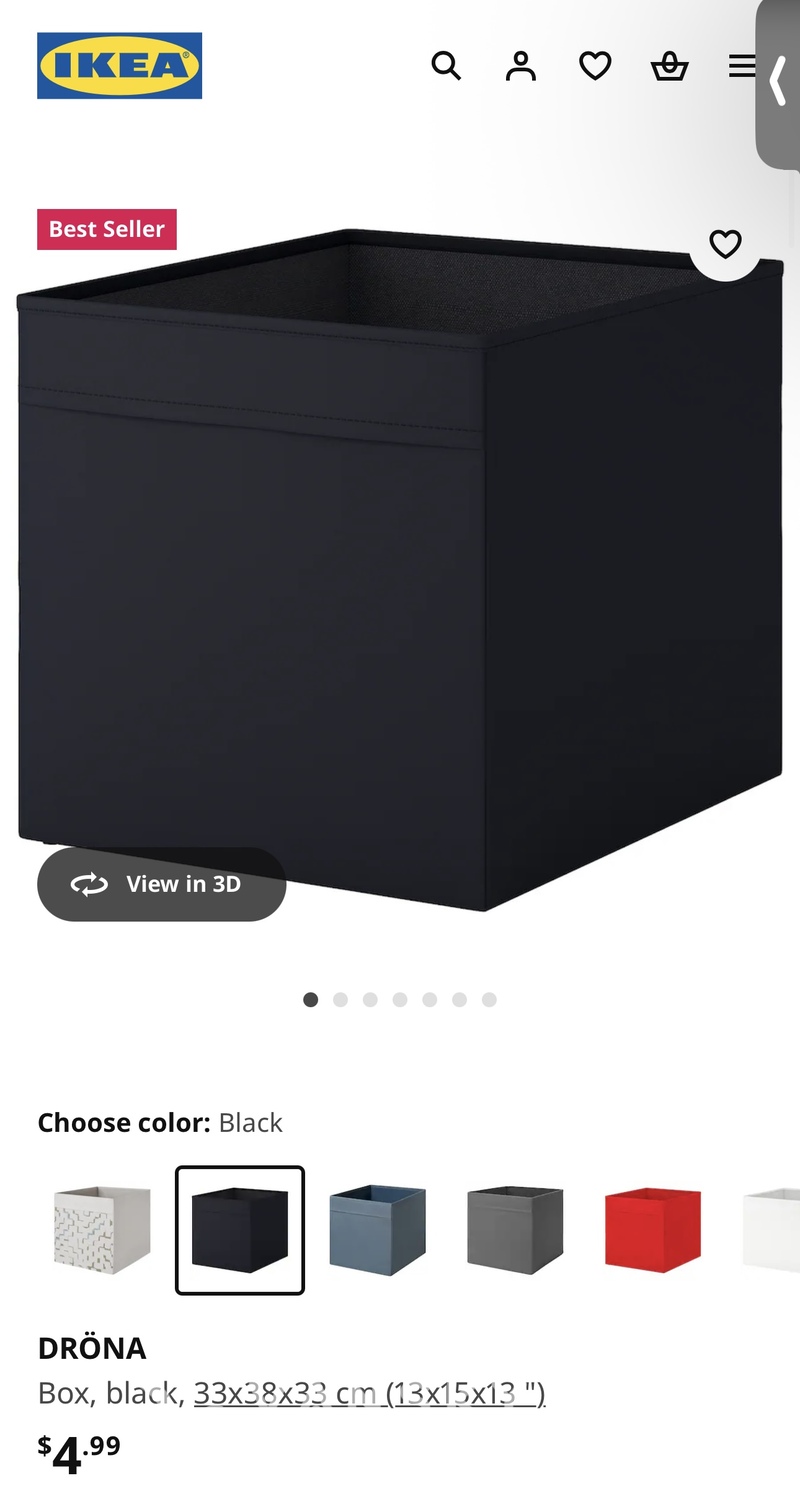Open the search magnifier icon
Screen dimensions: 800x1486
(446, 66)
